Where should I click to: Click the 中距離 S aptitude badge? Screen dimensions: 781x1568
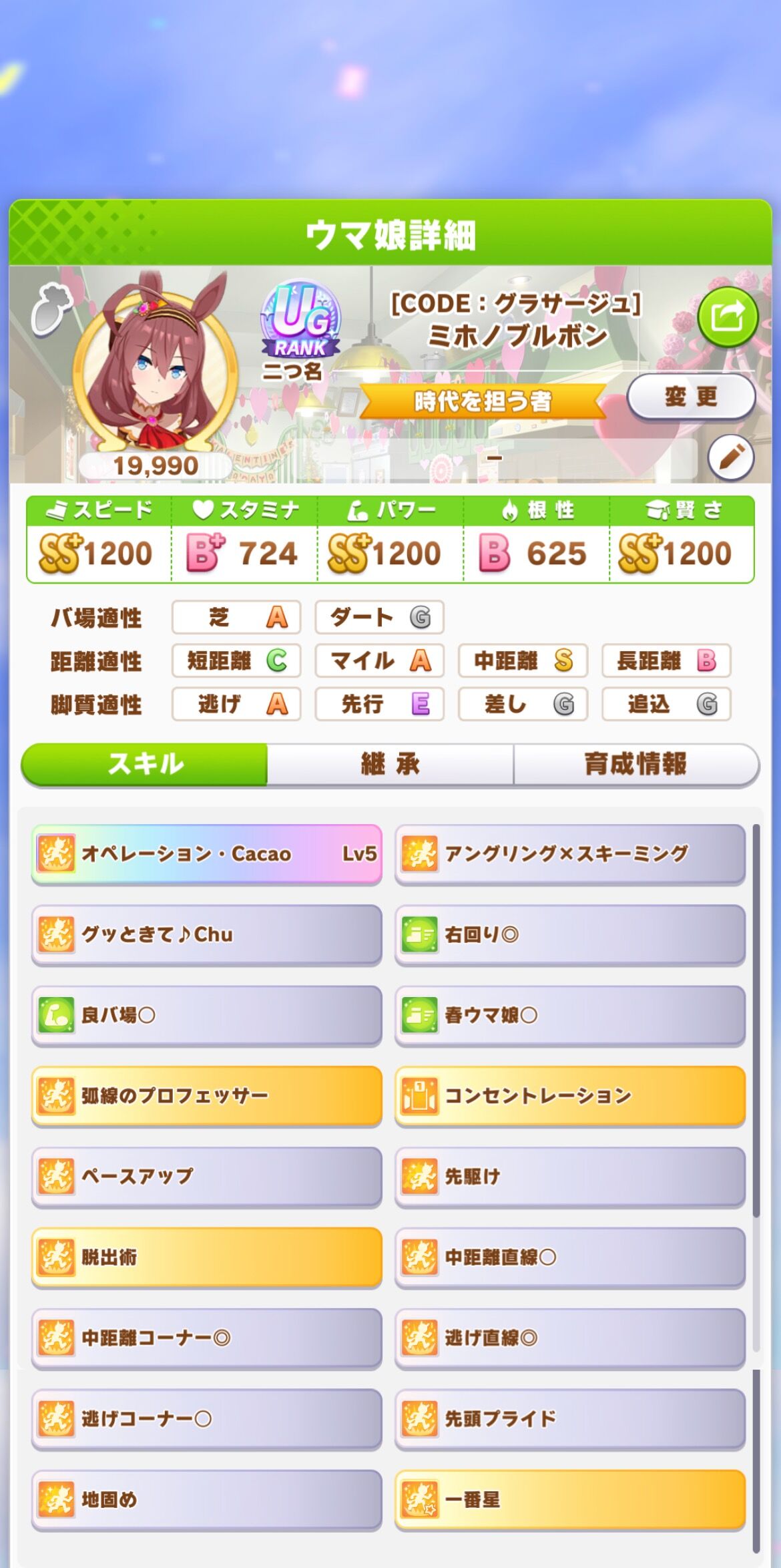(x=523, y=662)
